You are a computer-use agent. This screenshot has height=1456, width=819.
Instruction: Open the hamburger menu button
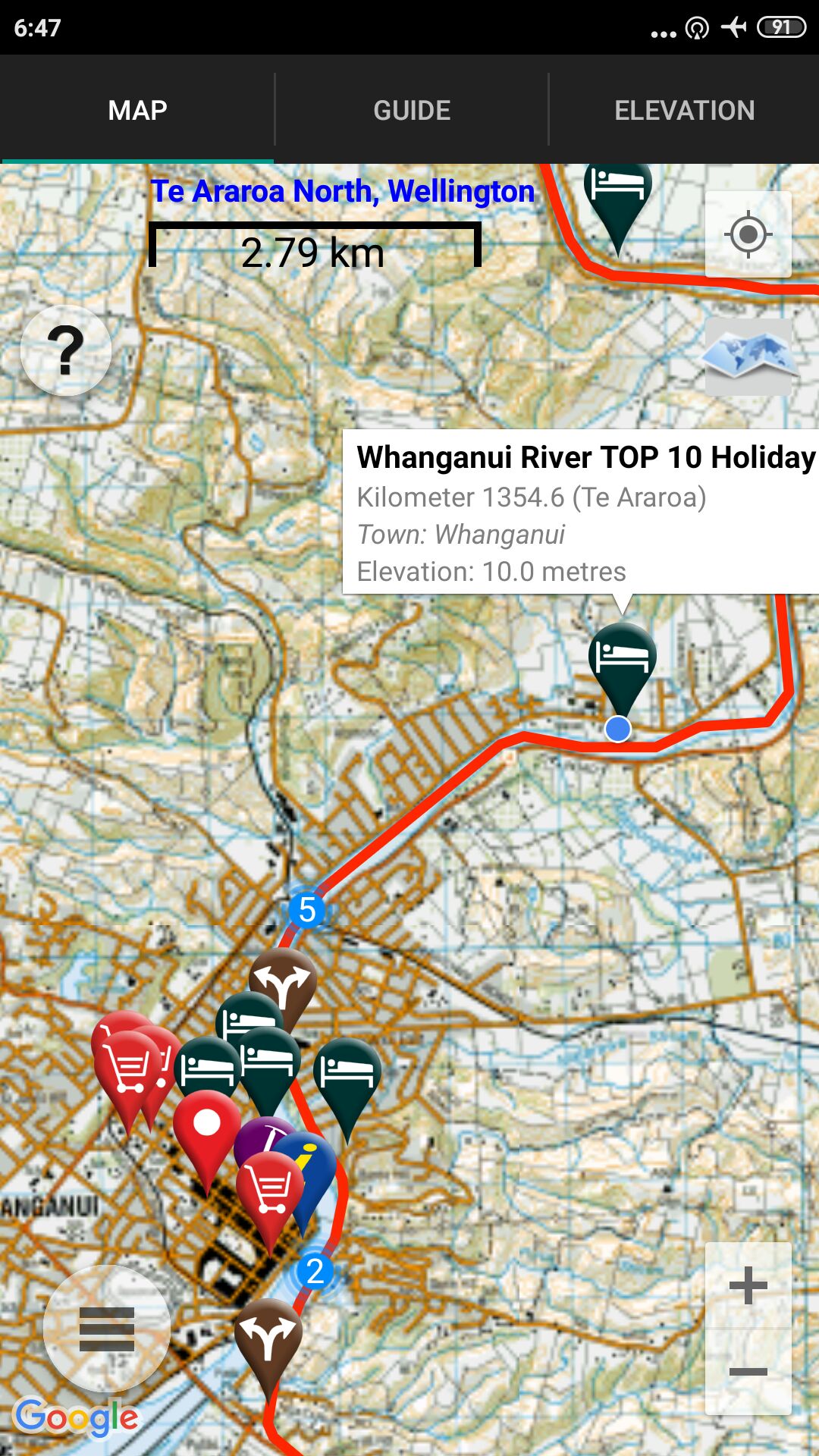tap(107, 1329)
